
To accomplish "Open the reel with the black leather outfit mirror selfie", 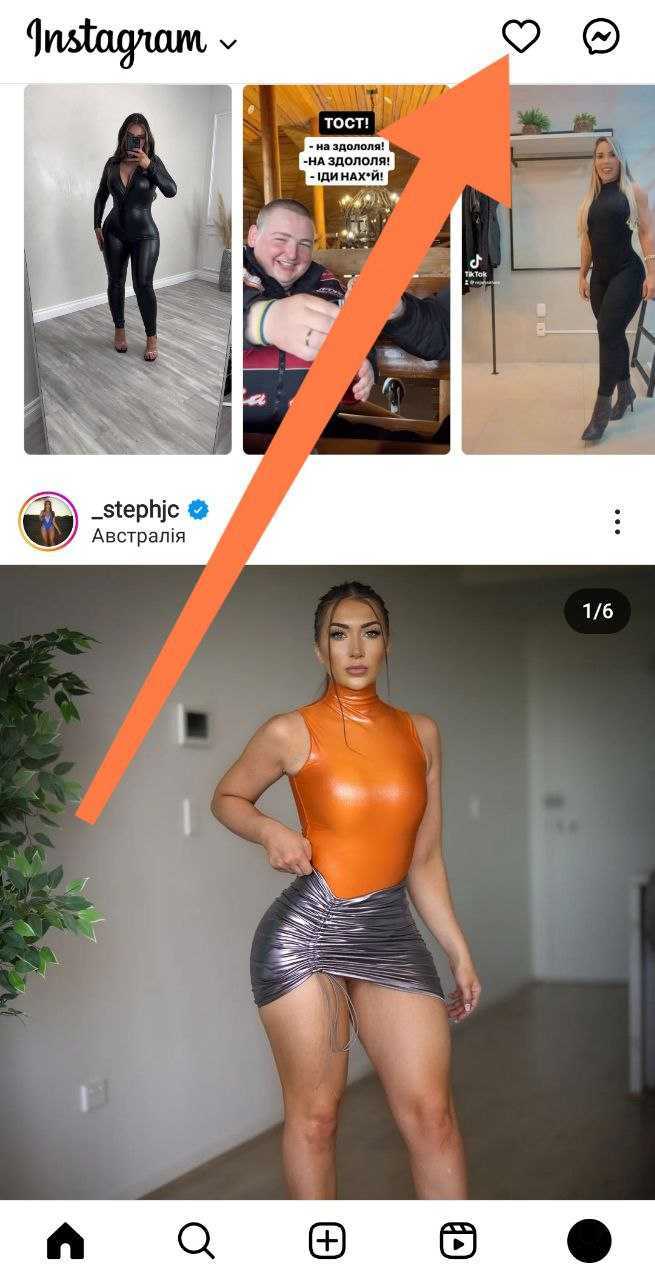I will [128, 270].
